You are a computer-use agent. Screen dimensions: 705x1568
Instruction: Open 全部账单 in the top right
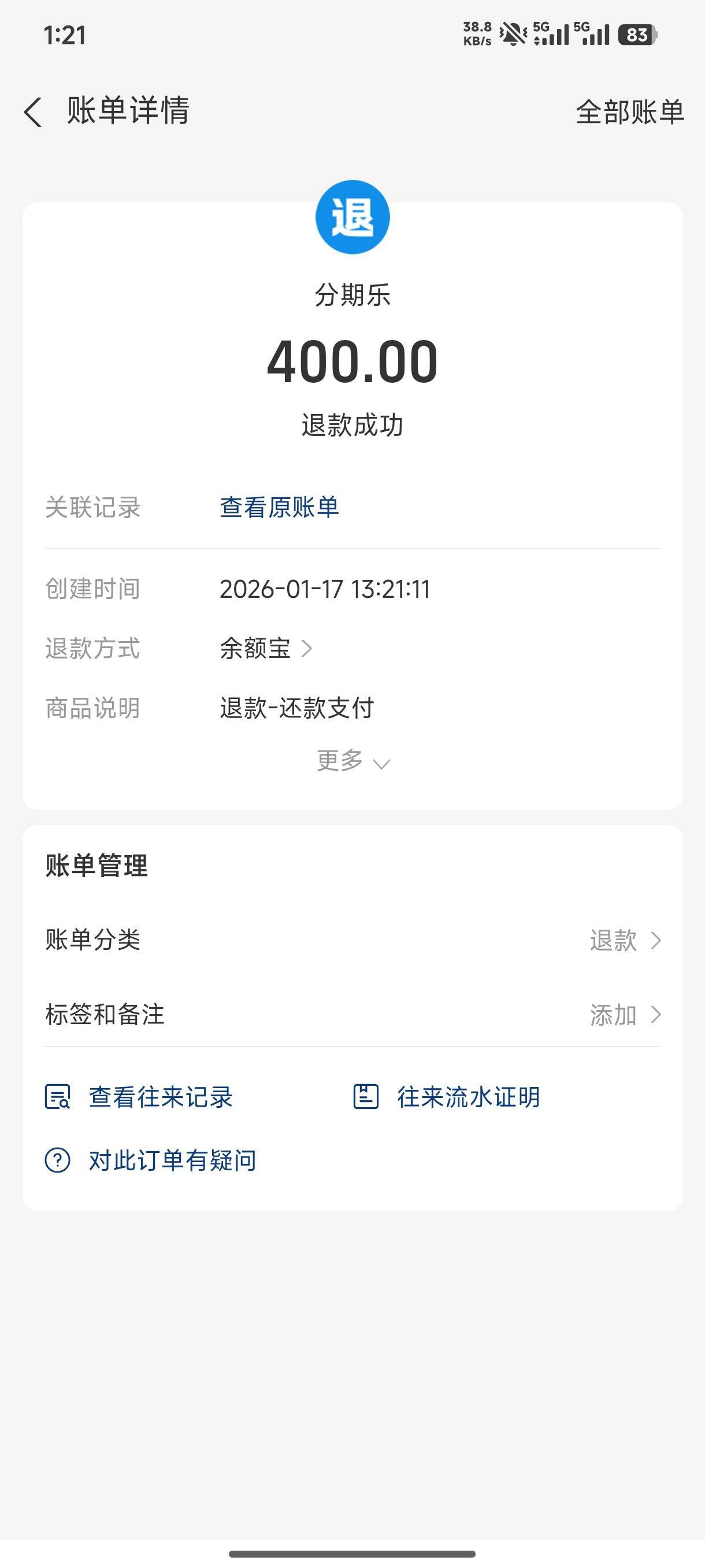[630, 112]
